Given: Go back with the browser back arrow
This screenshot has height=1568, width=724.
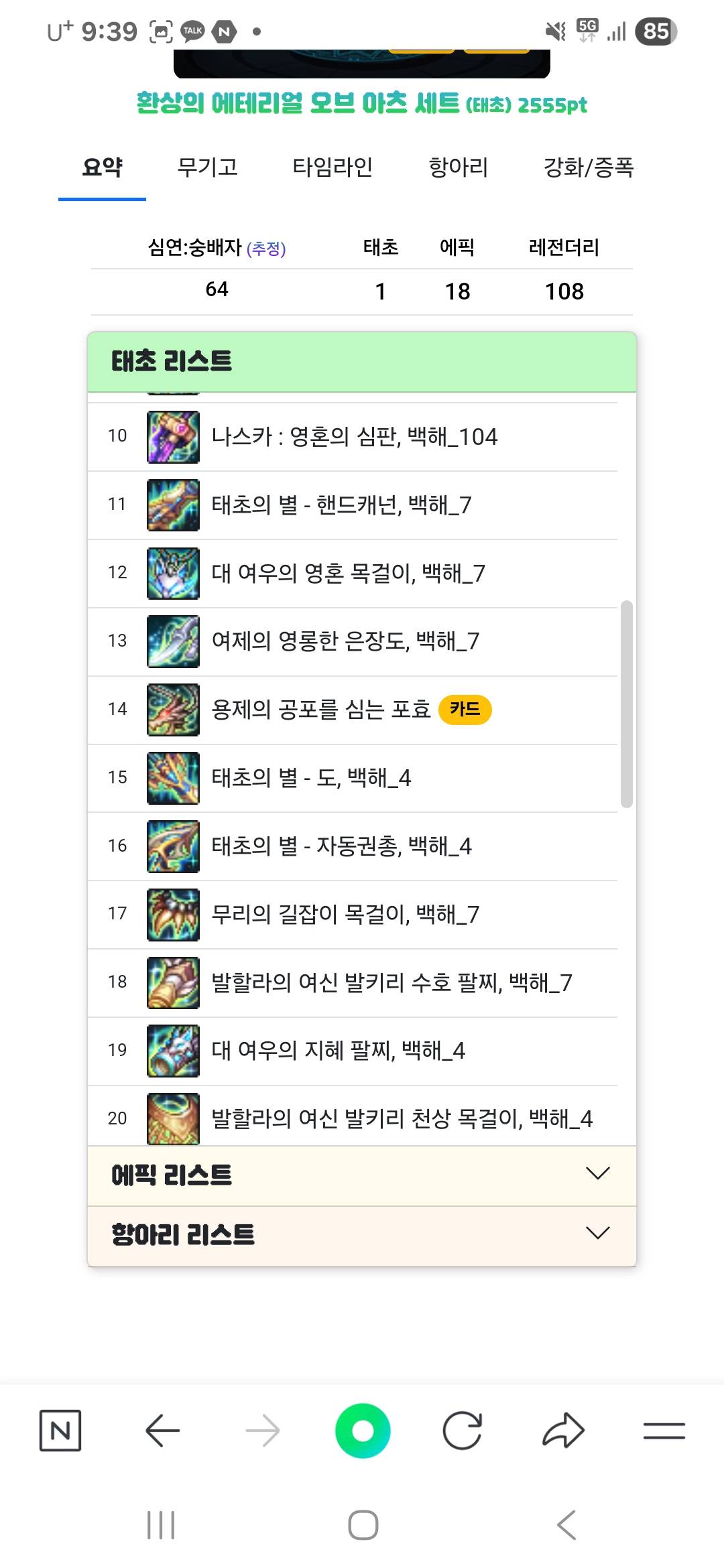Looking at the screenshot, I should (x=162, y=1431).
